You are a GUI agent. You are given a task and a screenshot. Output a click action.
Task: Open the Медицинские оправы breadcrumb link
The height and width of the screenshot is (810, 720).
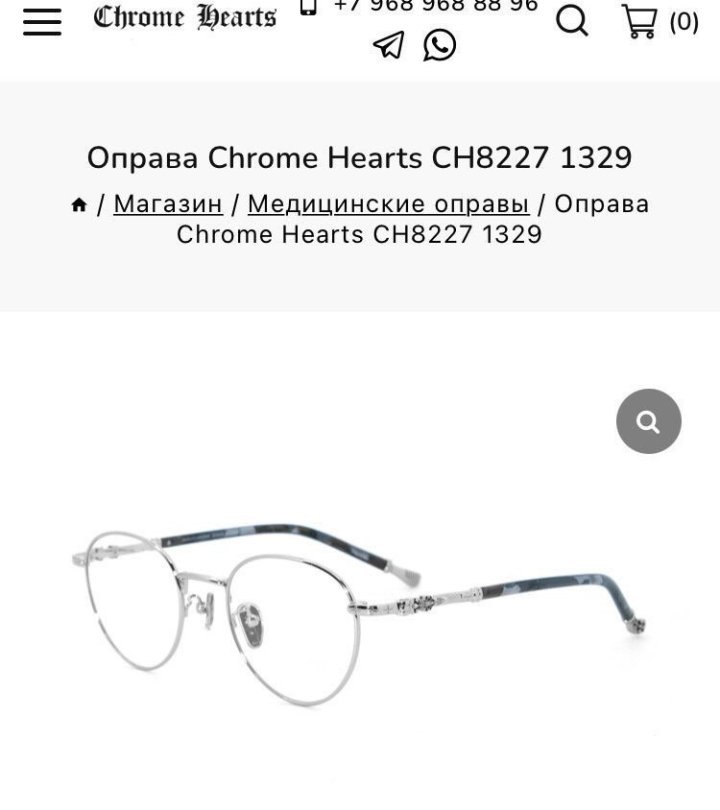388,204
